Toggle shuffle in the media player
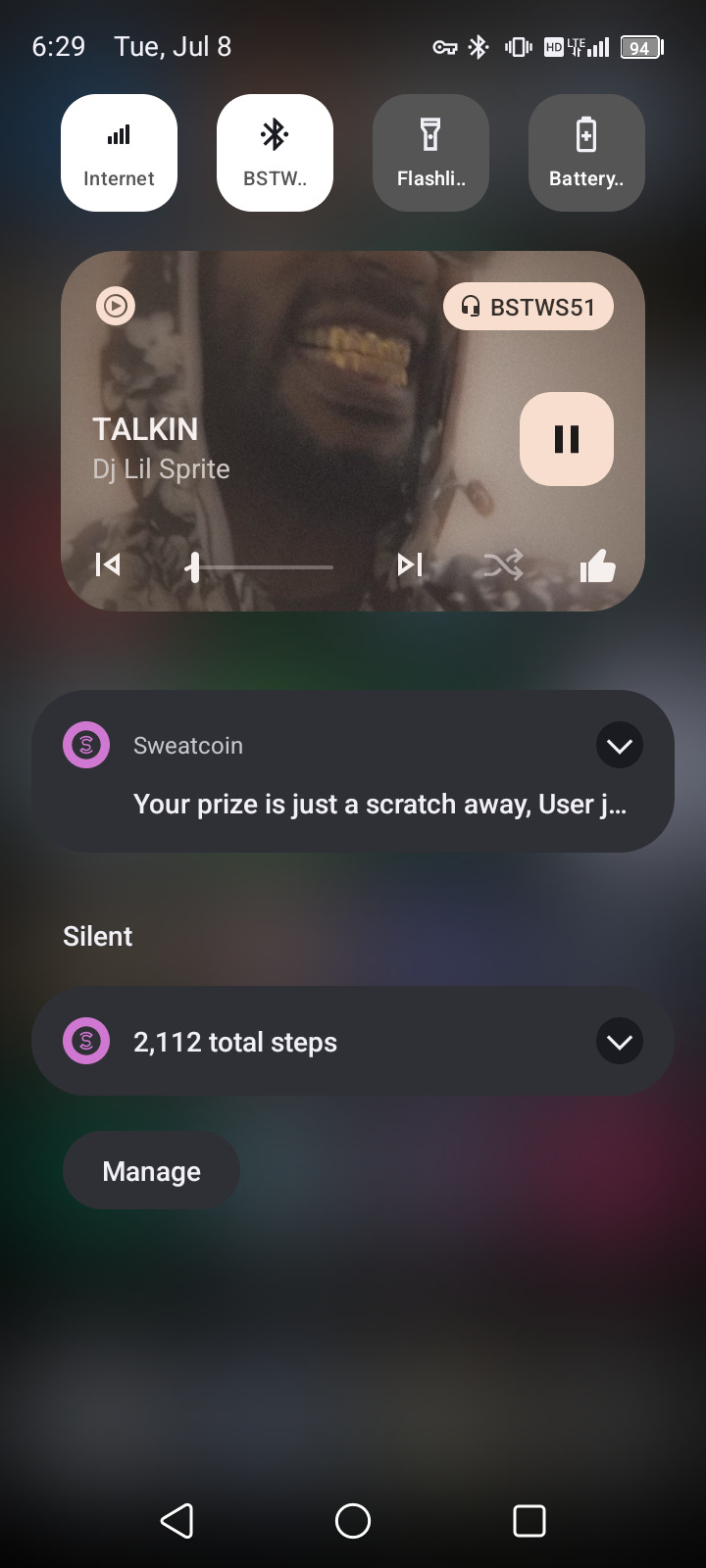 pos(503,565)
